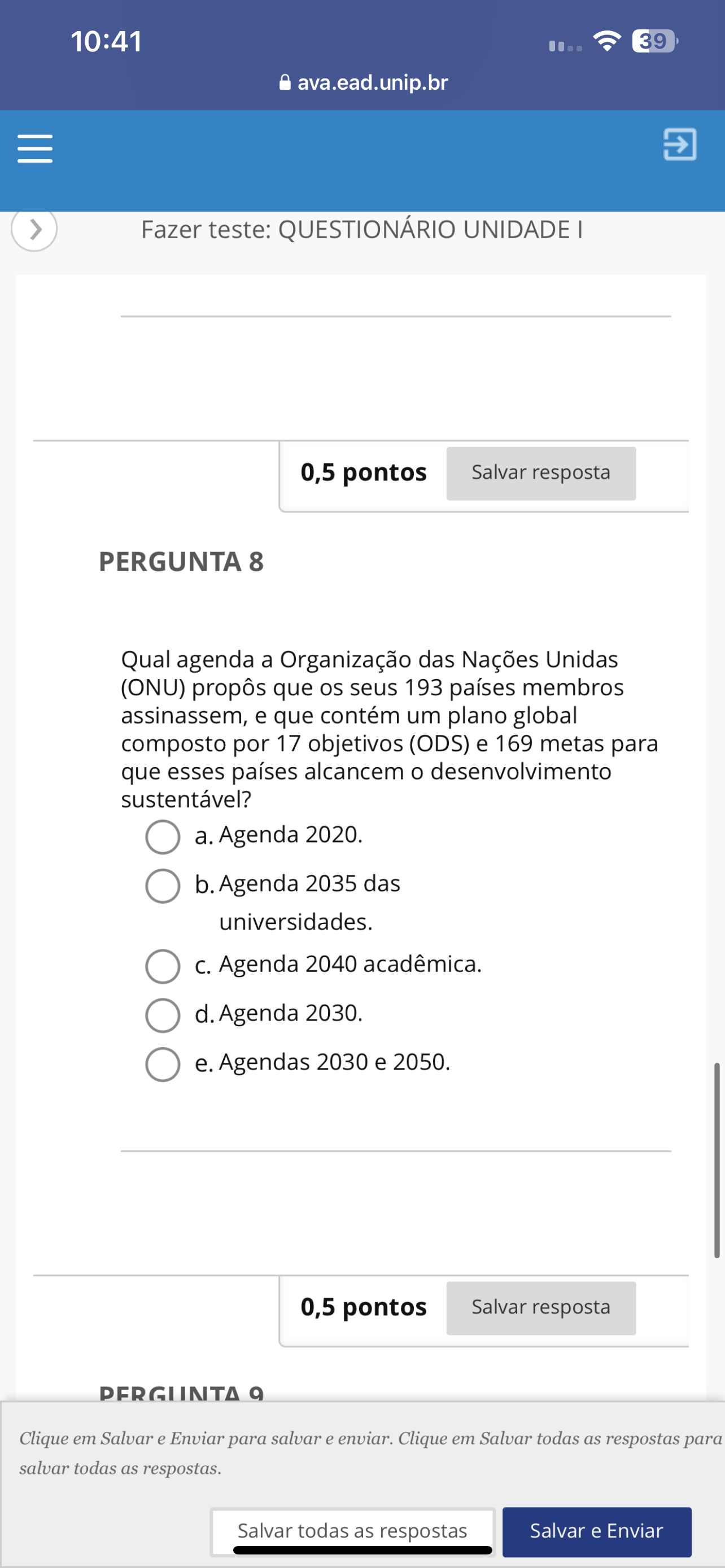The height and width of the screenshot is (1568, 725).
Task: Expand the side panel arrow
Action: click(x=34, y=230)
